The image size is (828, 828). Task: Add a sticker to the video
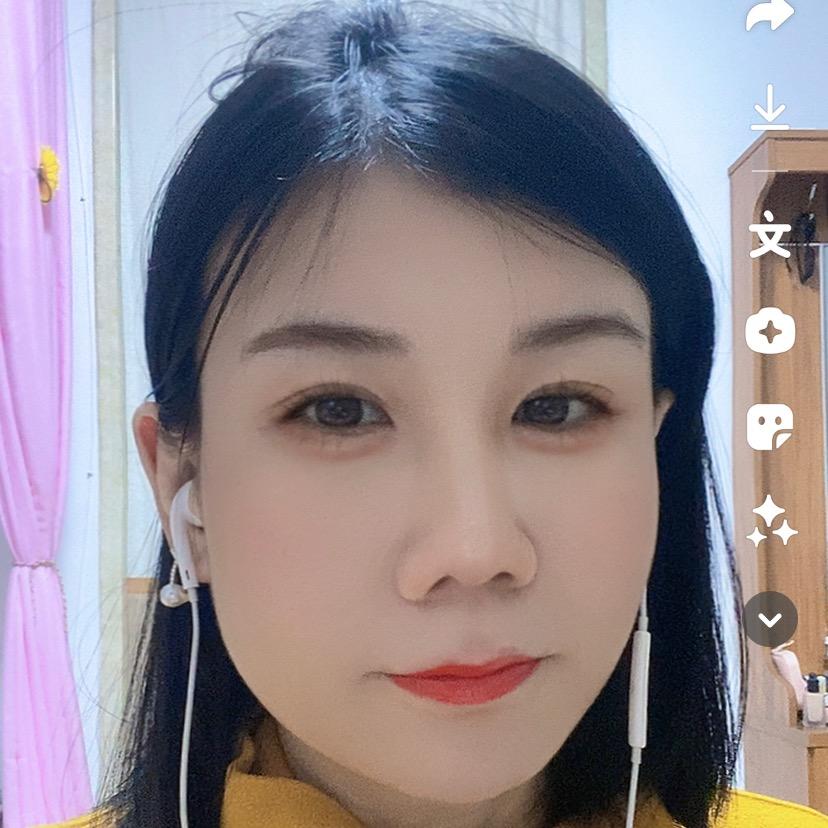pos(770,427)
